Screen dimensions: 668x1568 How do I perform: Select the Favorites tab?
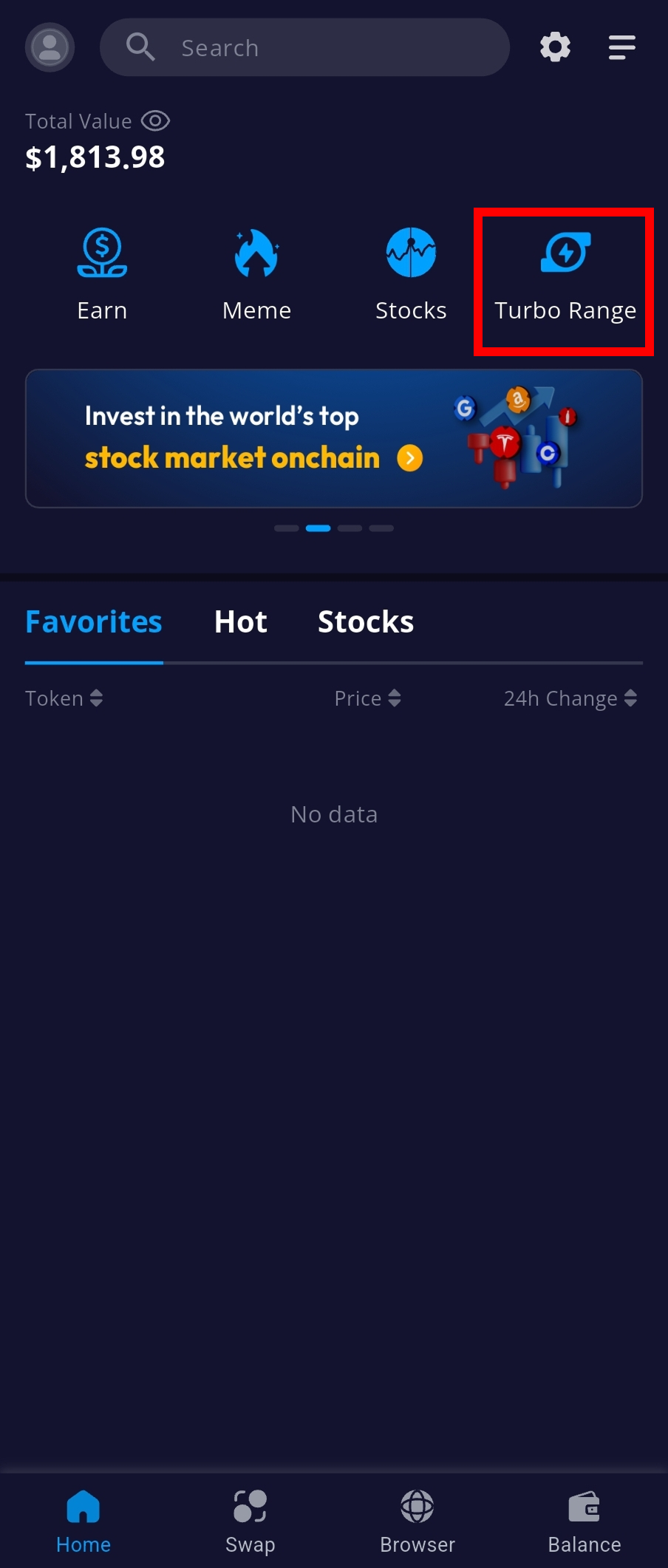[94, 622]
